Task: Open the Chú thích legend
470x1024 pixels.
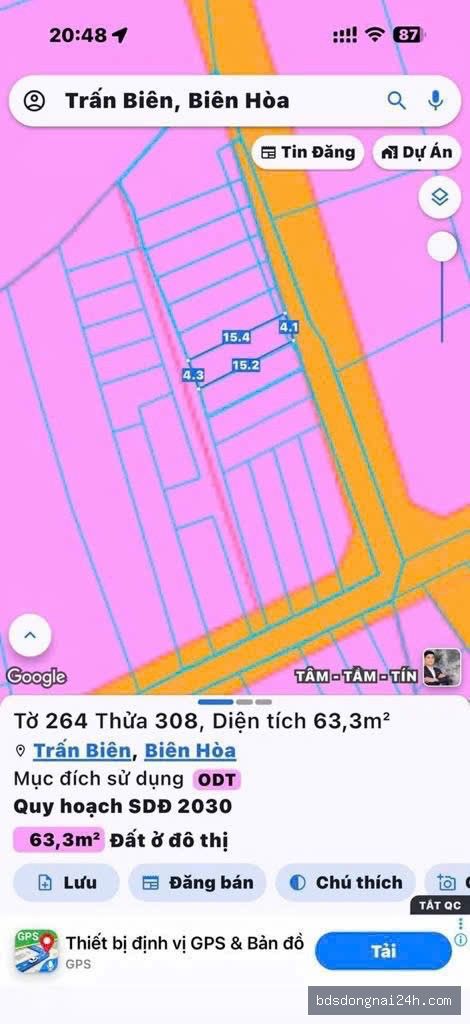Action: click(345, 883)
